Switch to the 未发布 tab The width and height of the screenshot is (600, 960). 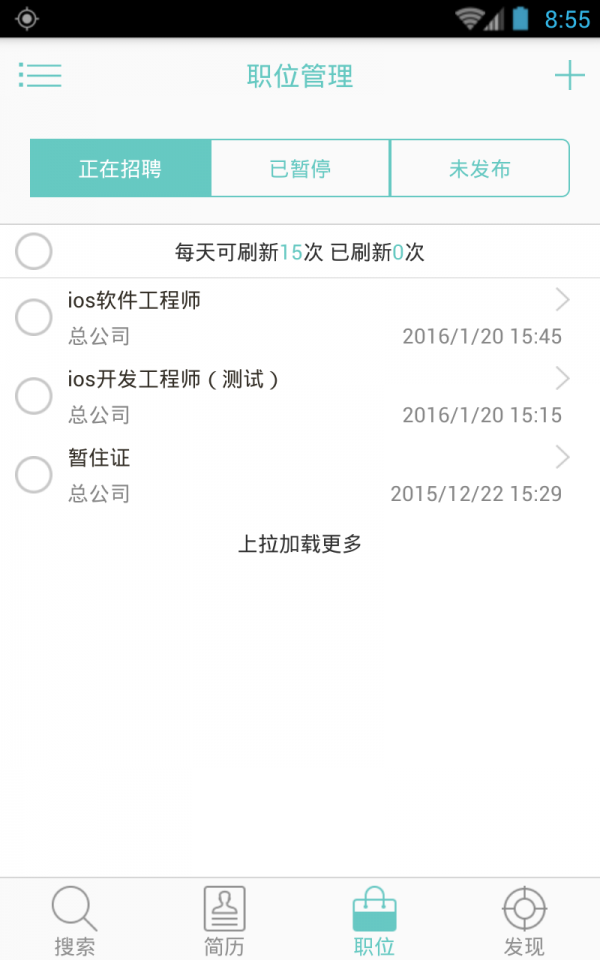(479, 168)
